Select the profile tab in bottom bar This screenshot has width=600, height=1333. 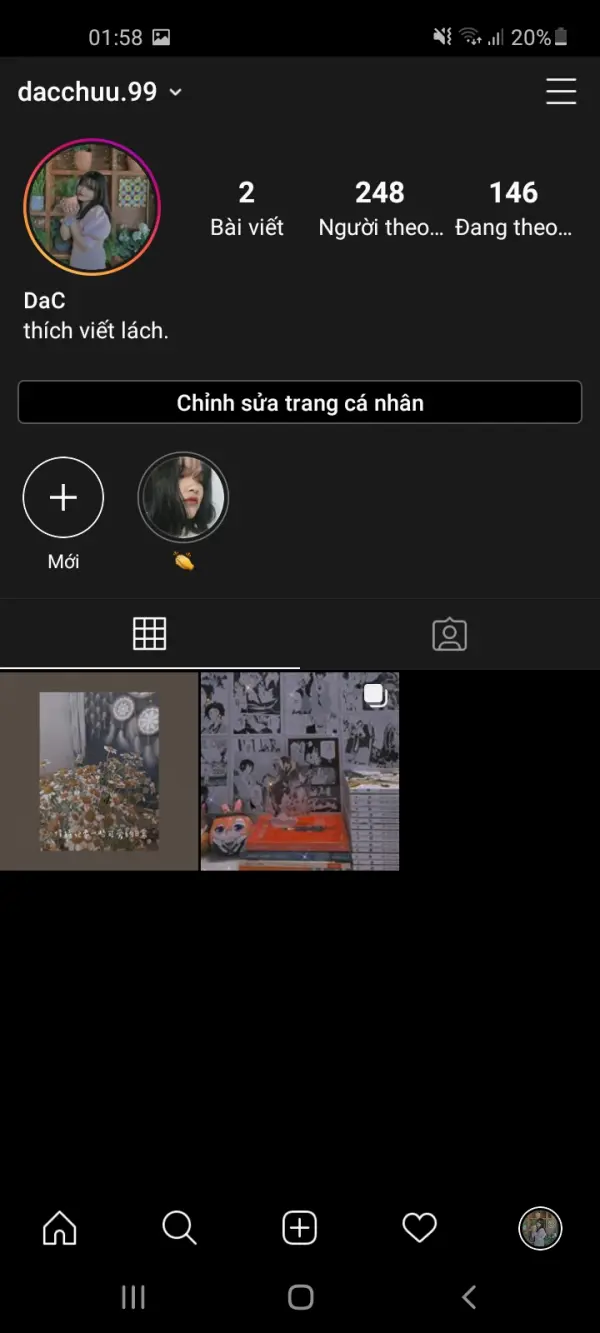tap(540, 1227)
